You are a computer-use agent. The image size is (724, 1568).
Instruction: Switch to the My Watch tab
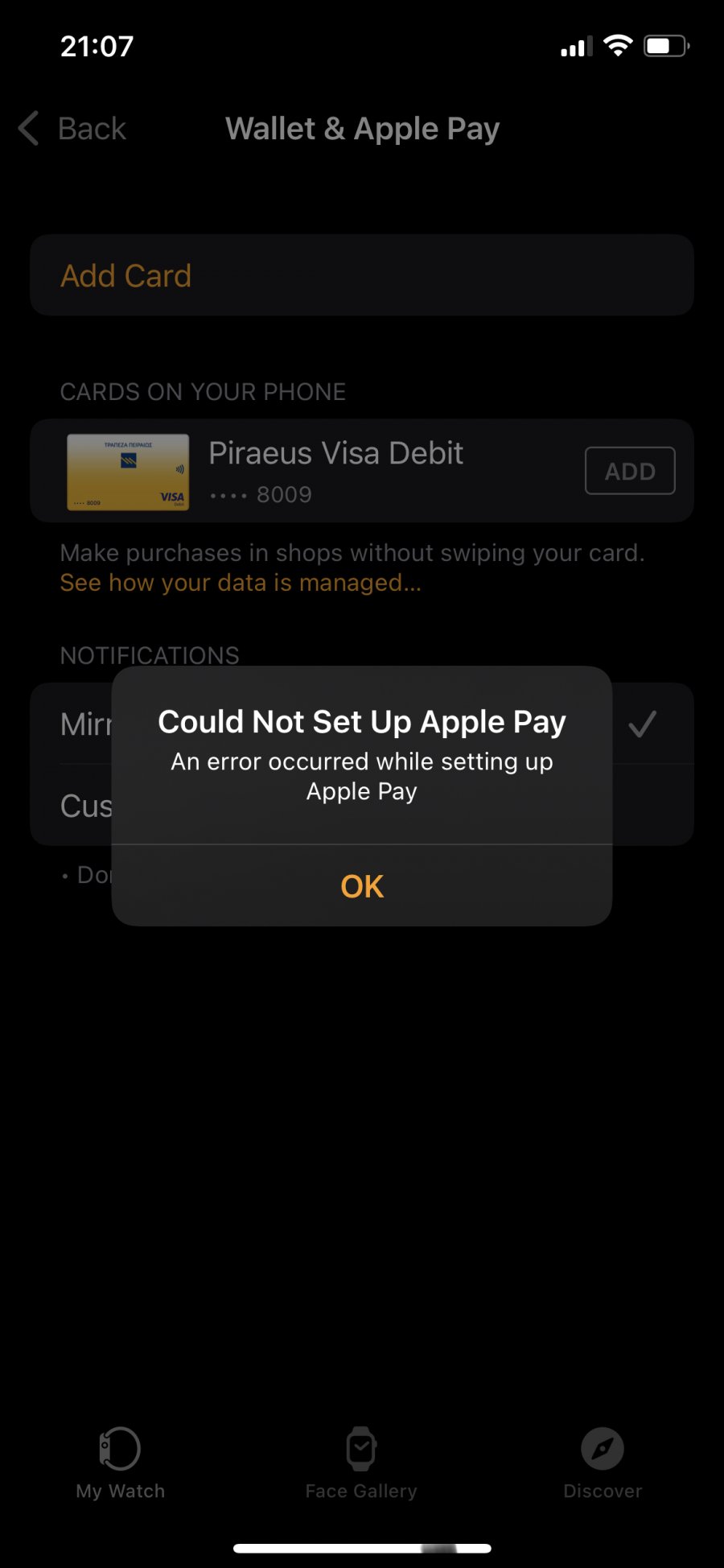(x=120, y=1463)
